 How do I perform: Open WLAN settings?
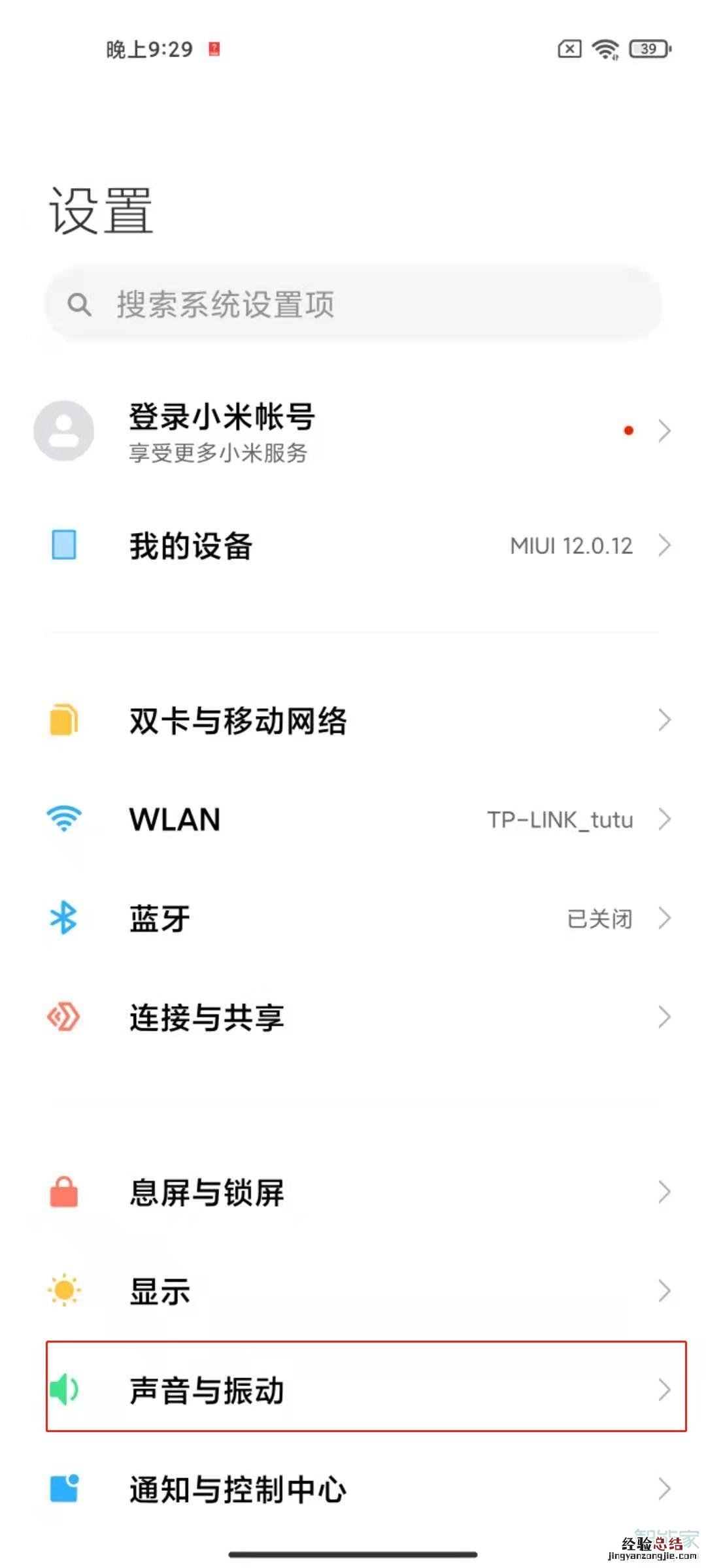pyautogui.click(x=353, y=819)
